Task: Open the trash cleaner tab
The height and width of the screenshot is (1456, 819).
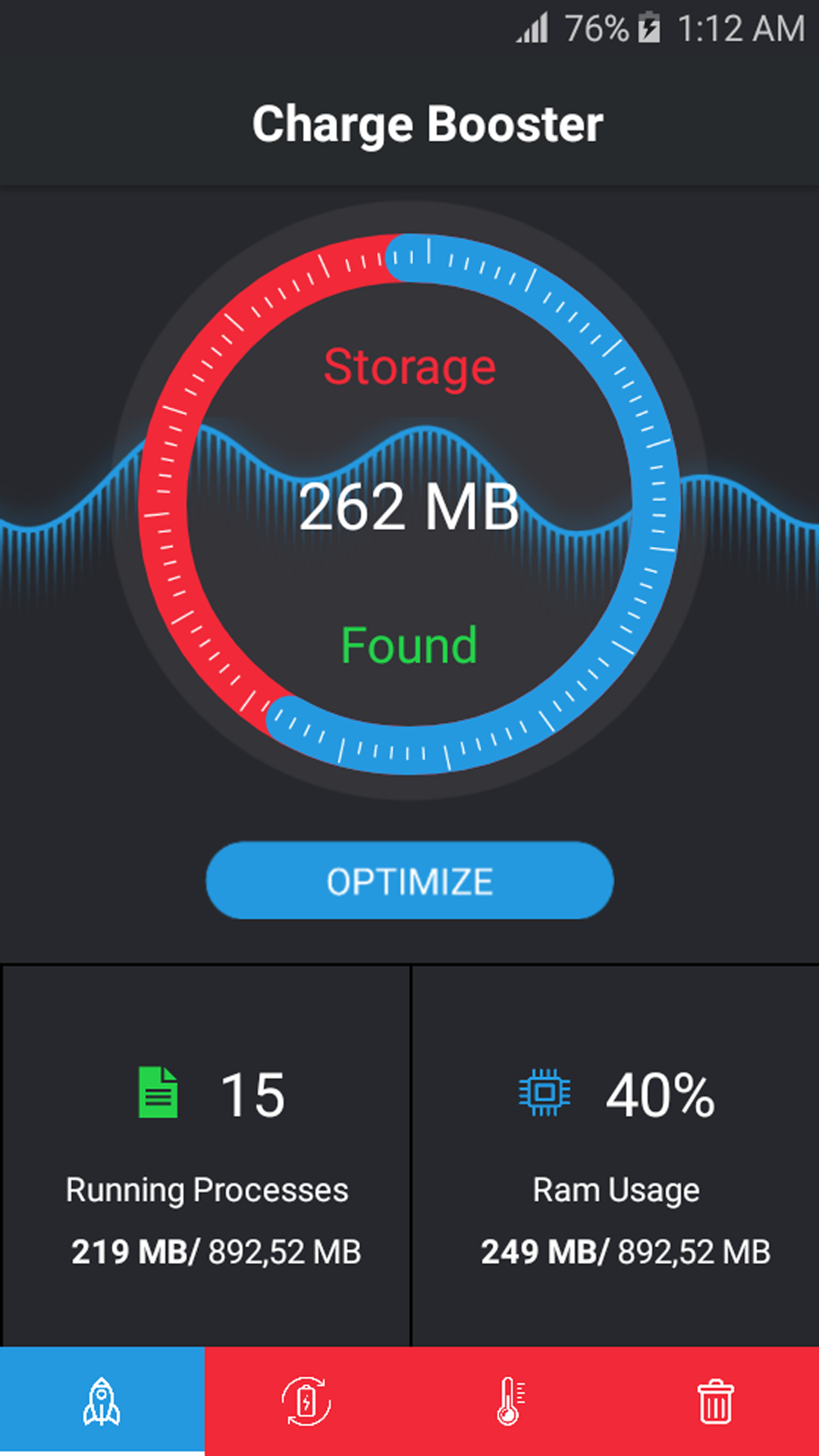Action: [x=717, y=1401]
